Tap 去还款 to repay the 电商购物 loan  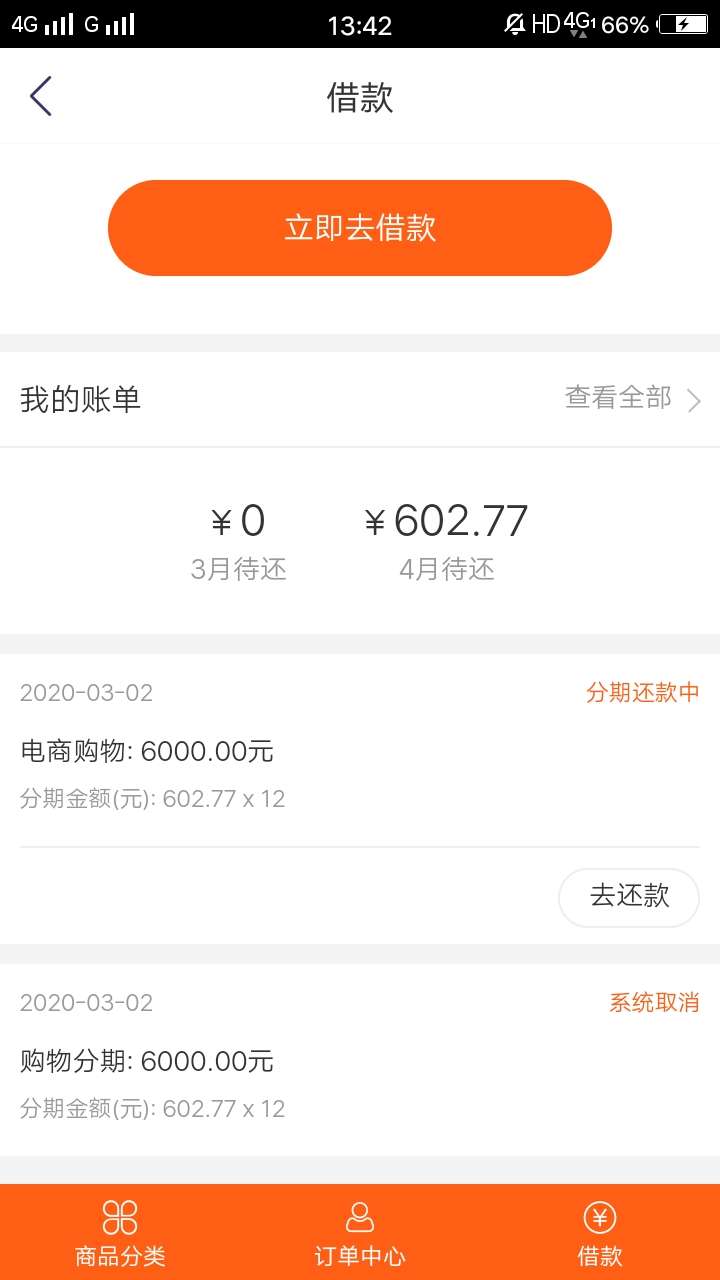628,897
